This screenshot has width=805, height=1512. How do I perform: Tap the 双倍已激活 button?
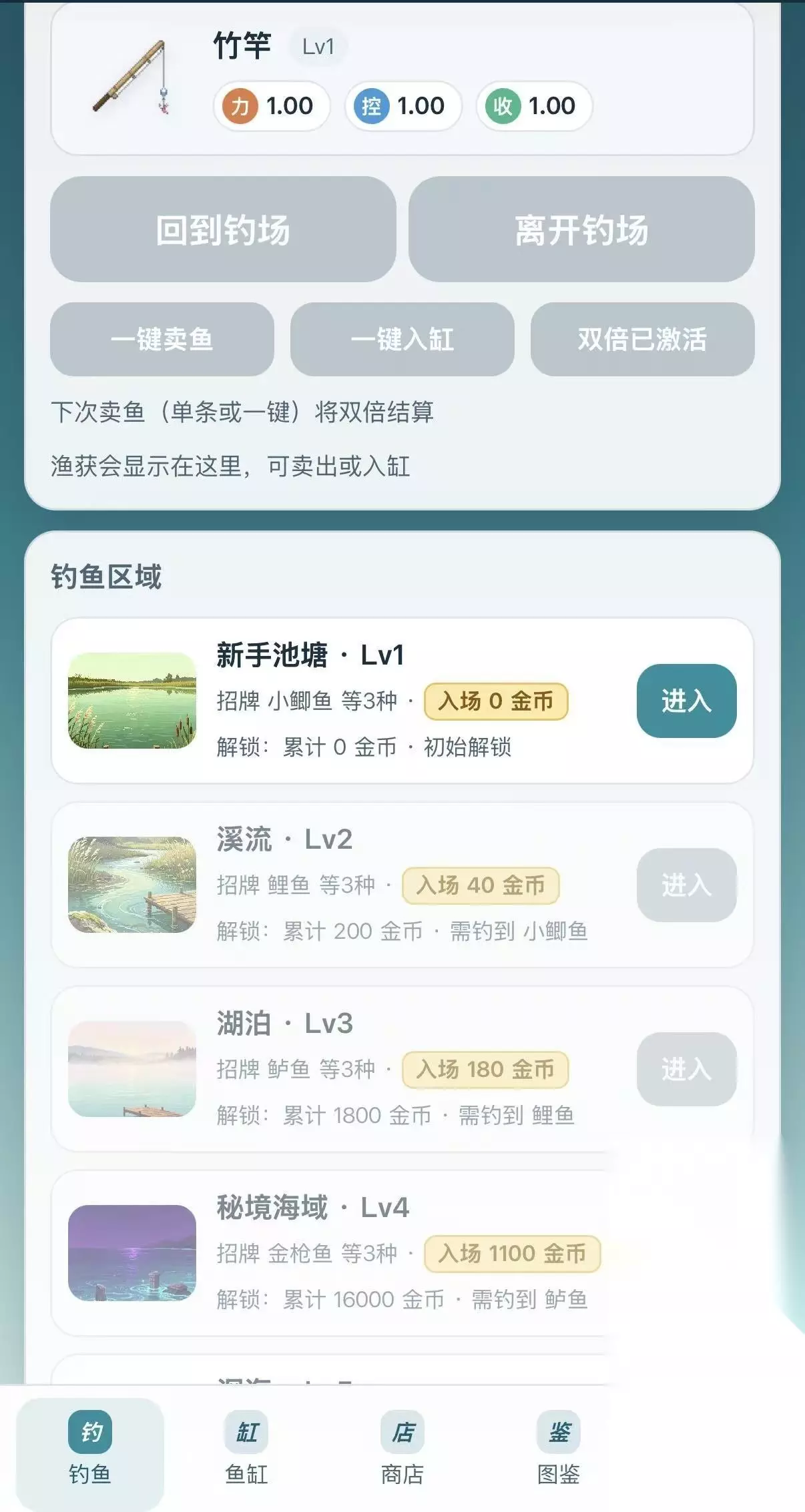(x=643, y=339)
